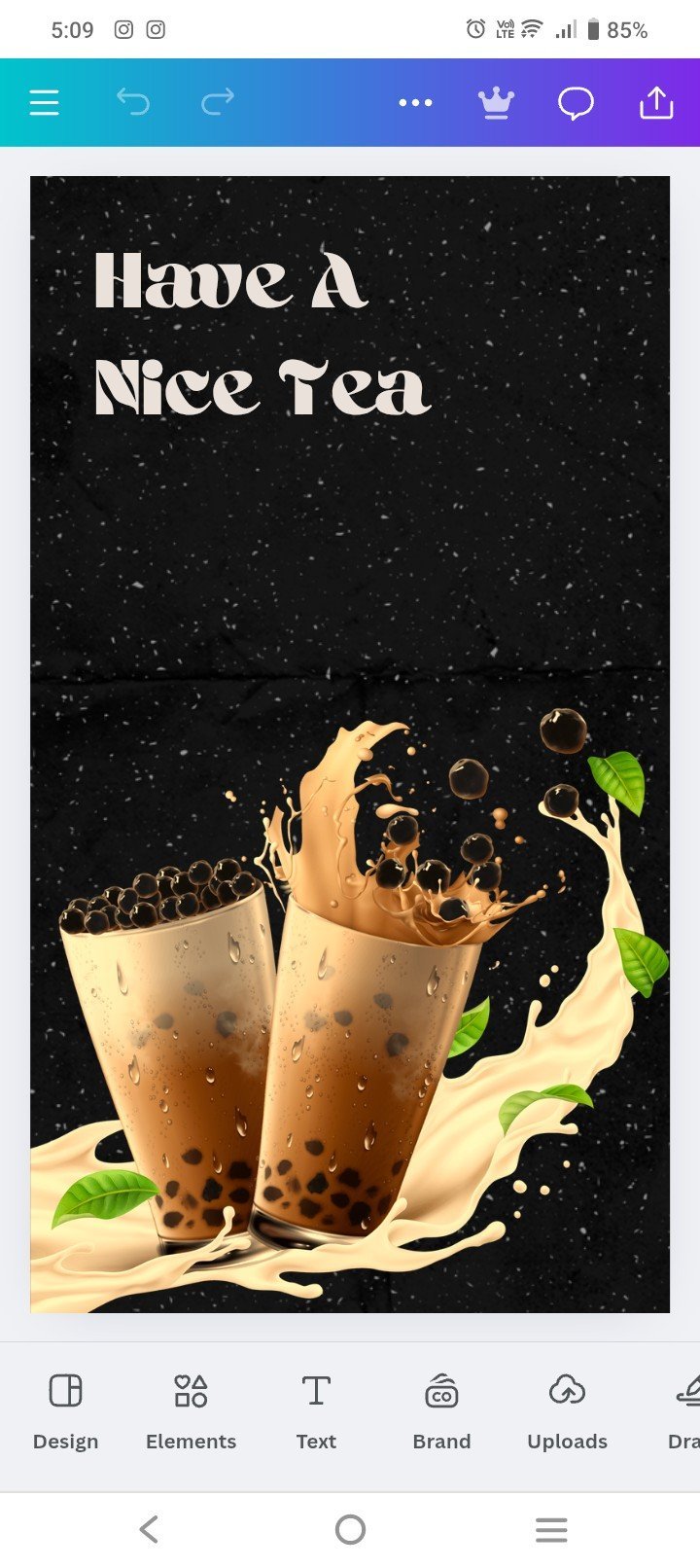Undo the last edit
The width and height of the screenshot is (700, 1568).
point(133,102)
